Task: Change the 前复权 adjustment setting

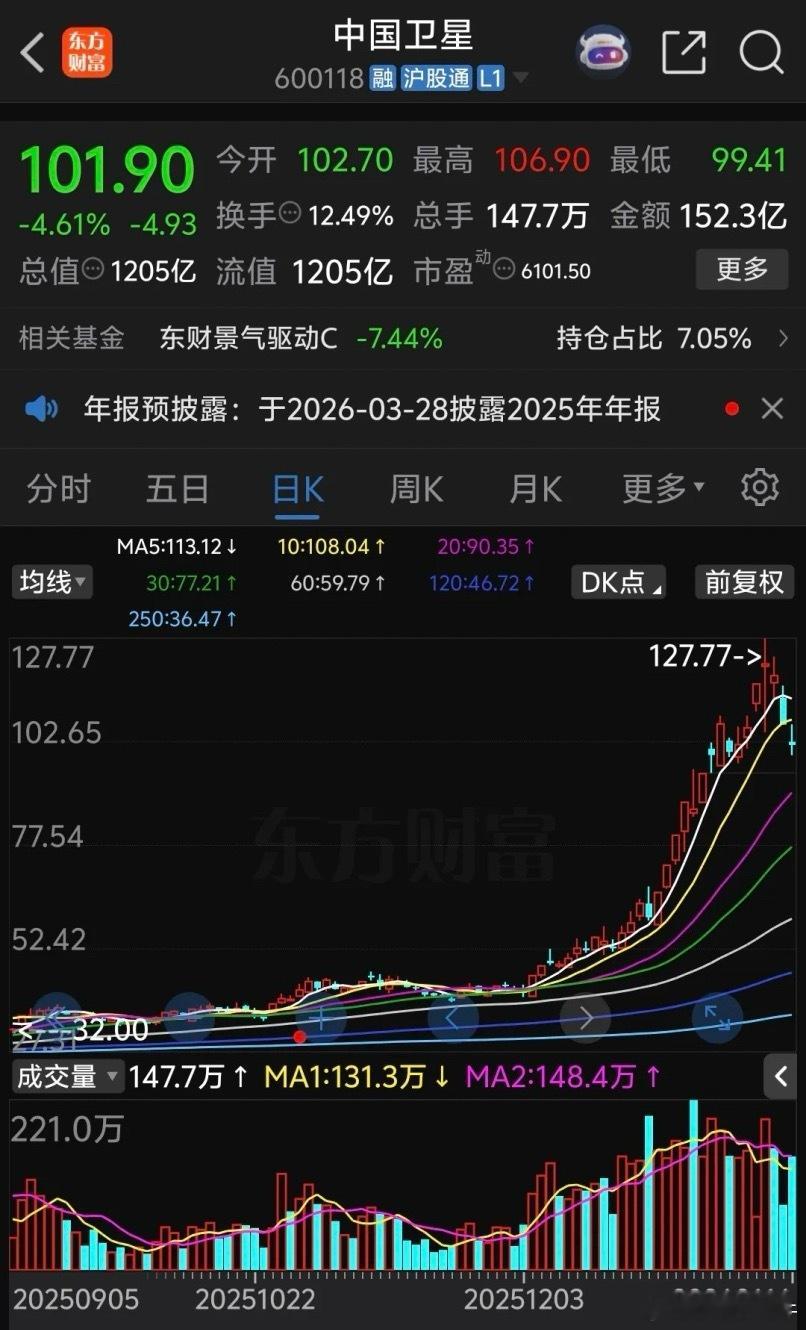Action: 744,582
